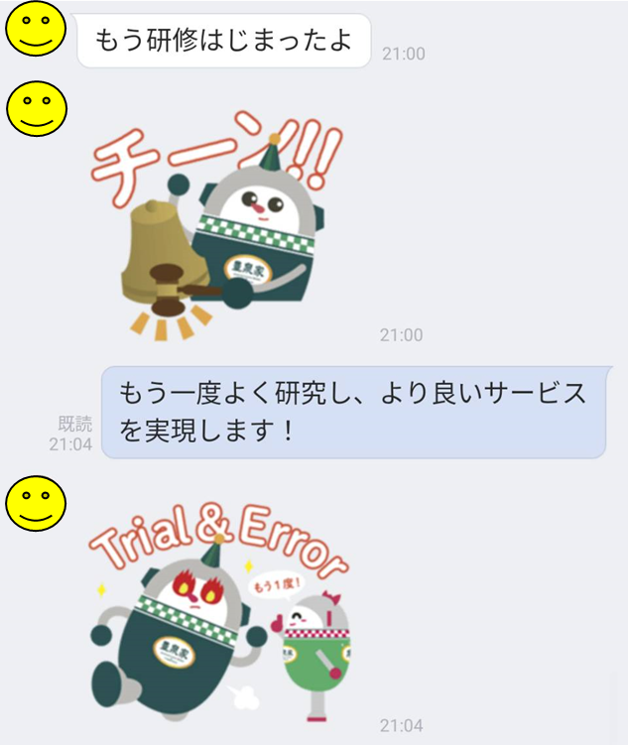Open sender avatar beside もう研修はじまったよ message
The height and width of the screenshot is (745, 628).
(36, 29)
